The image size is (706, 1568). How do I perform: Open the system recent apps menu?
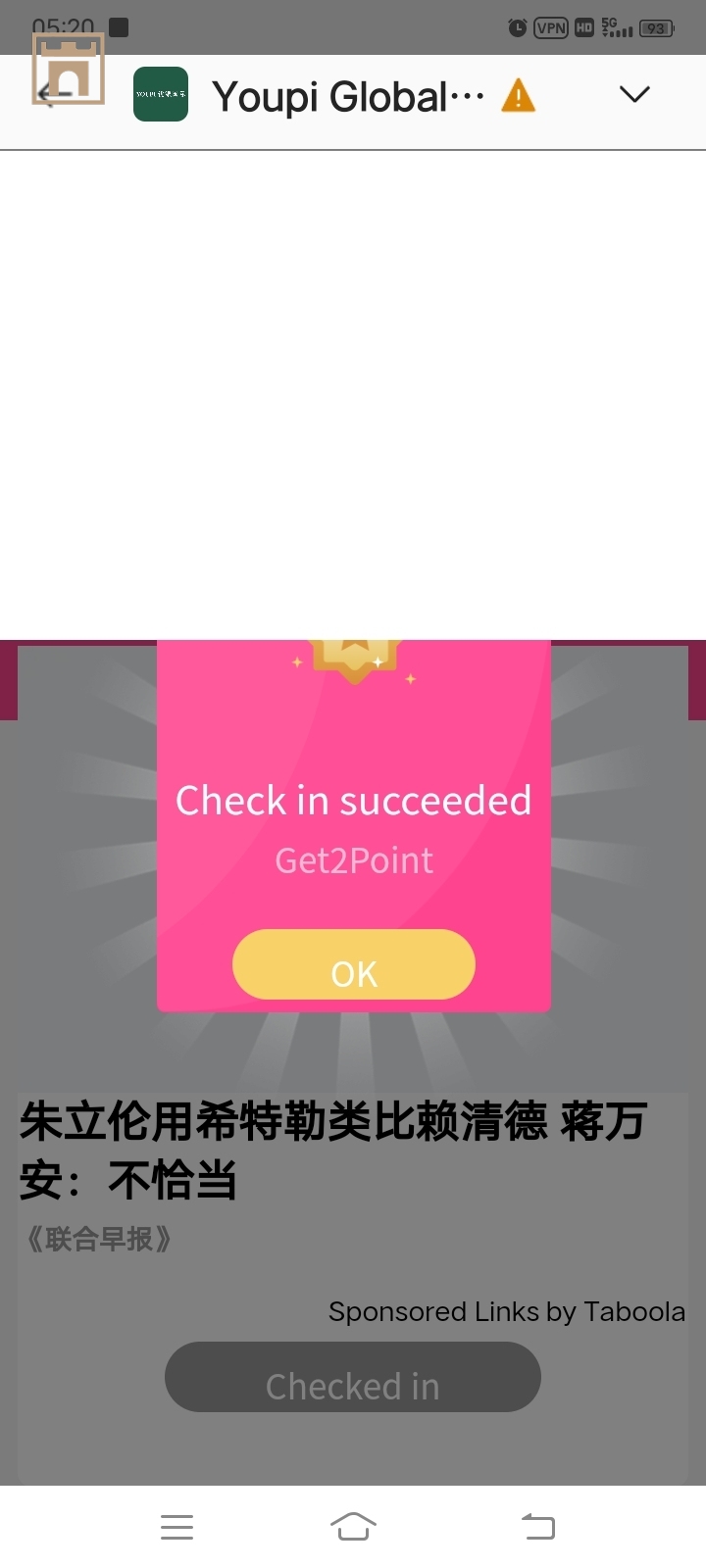(x=176, y=1527)
